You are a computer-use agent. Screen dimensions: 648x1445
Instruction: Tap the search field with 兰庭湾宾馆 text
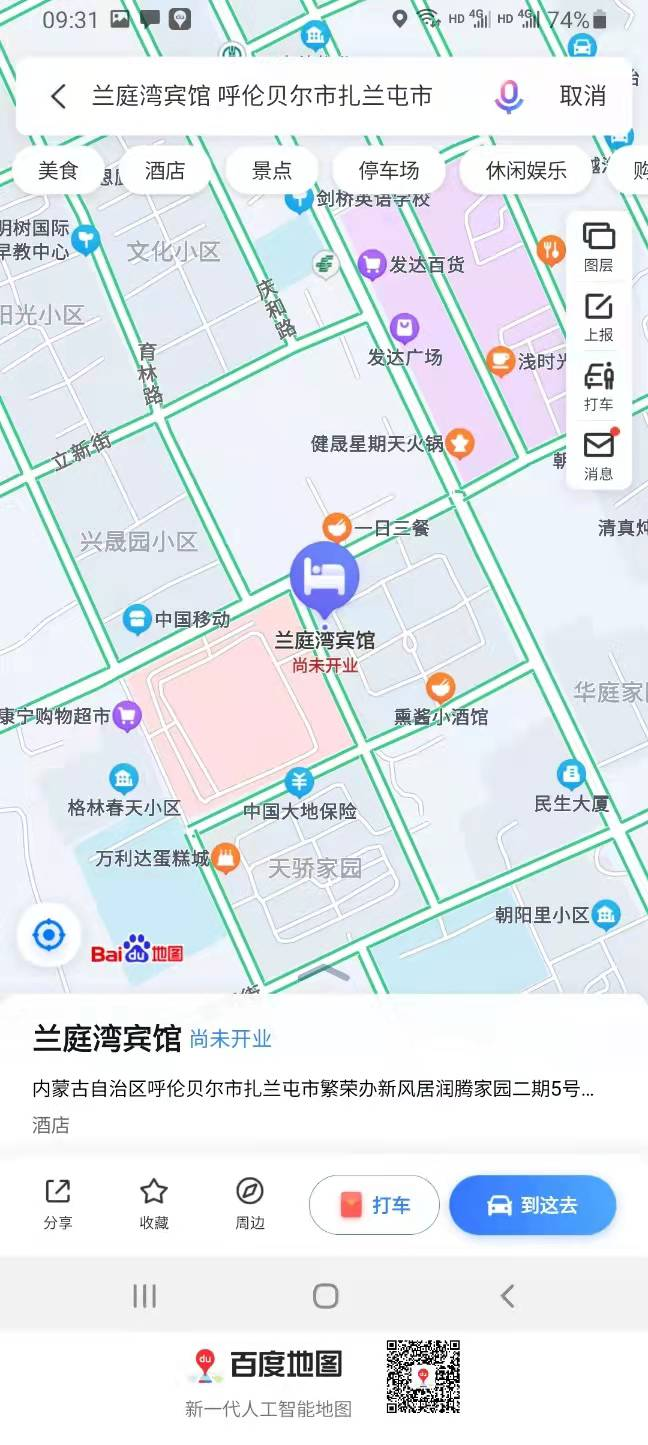[x=262, y=96]
